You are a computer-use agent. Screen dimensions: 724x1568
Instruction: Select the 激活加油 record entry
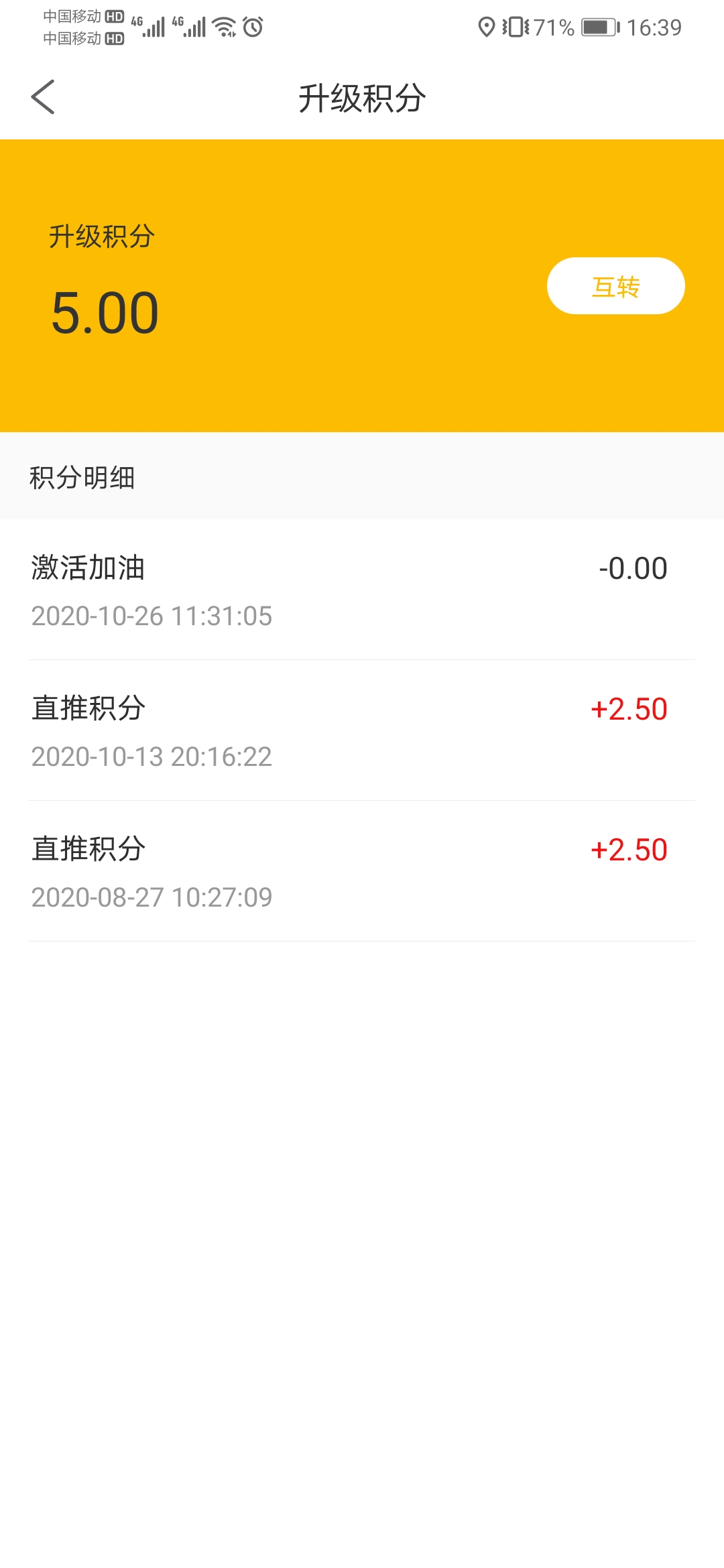click(88, 568)
